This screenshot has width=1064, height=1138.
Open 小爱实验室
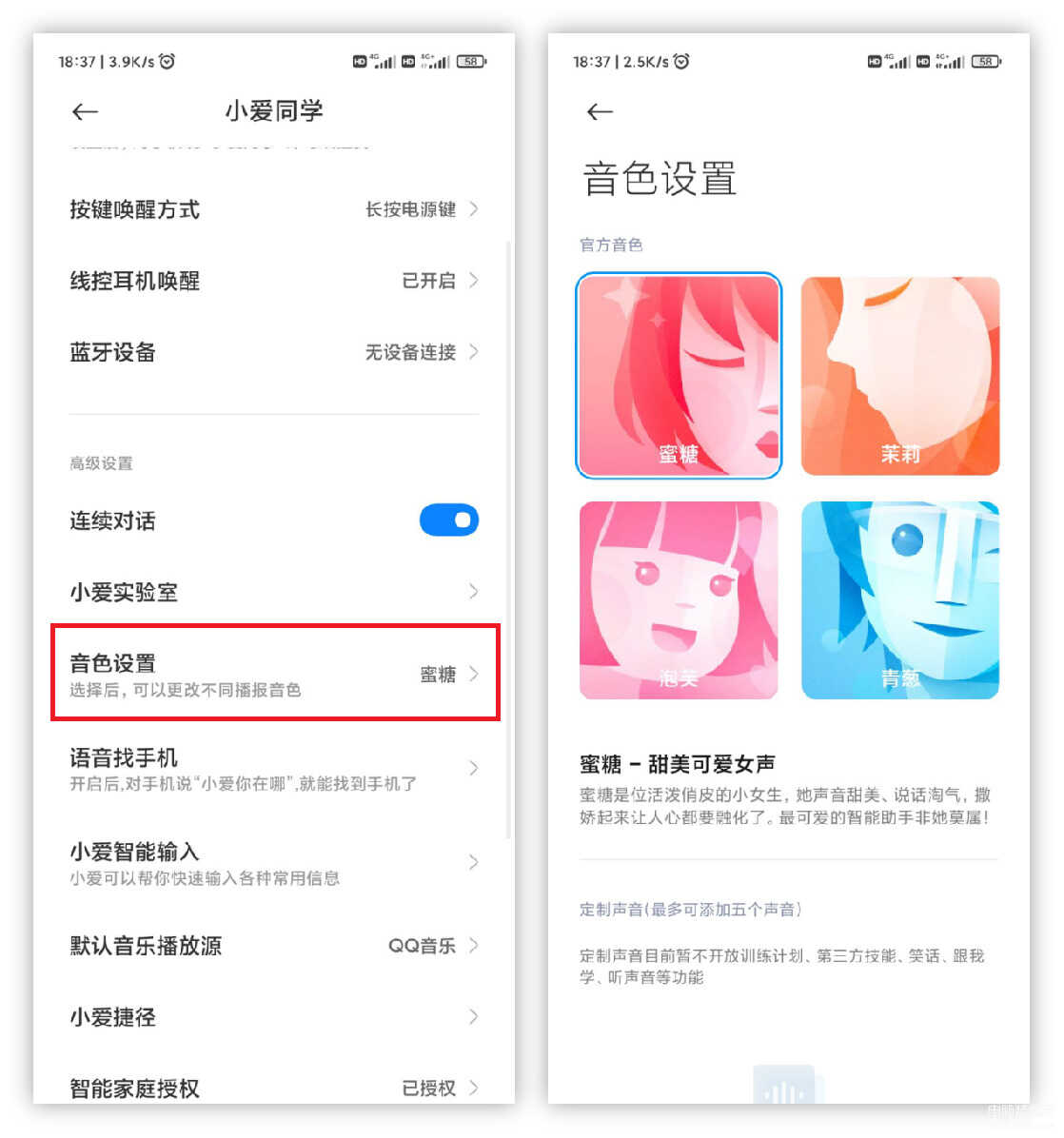pyautogui.click(x=273, y=592)
